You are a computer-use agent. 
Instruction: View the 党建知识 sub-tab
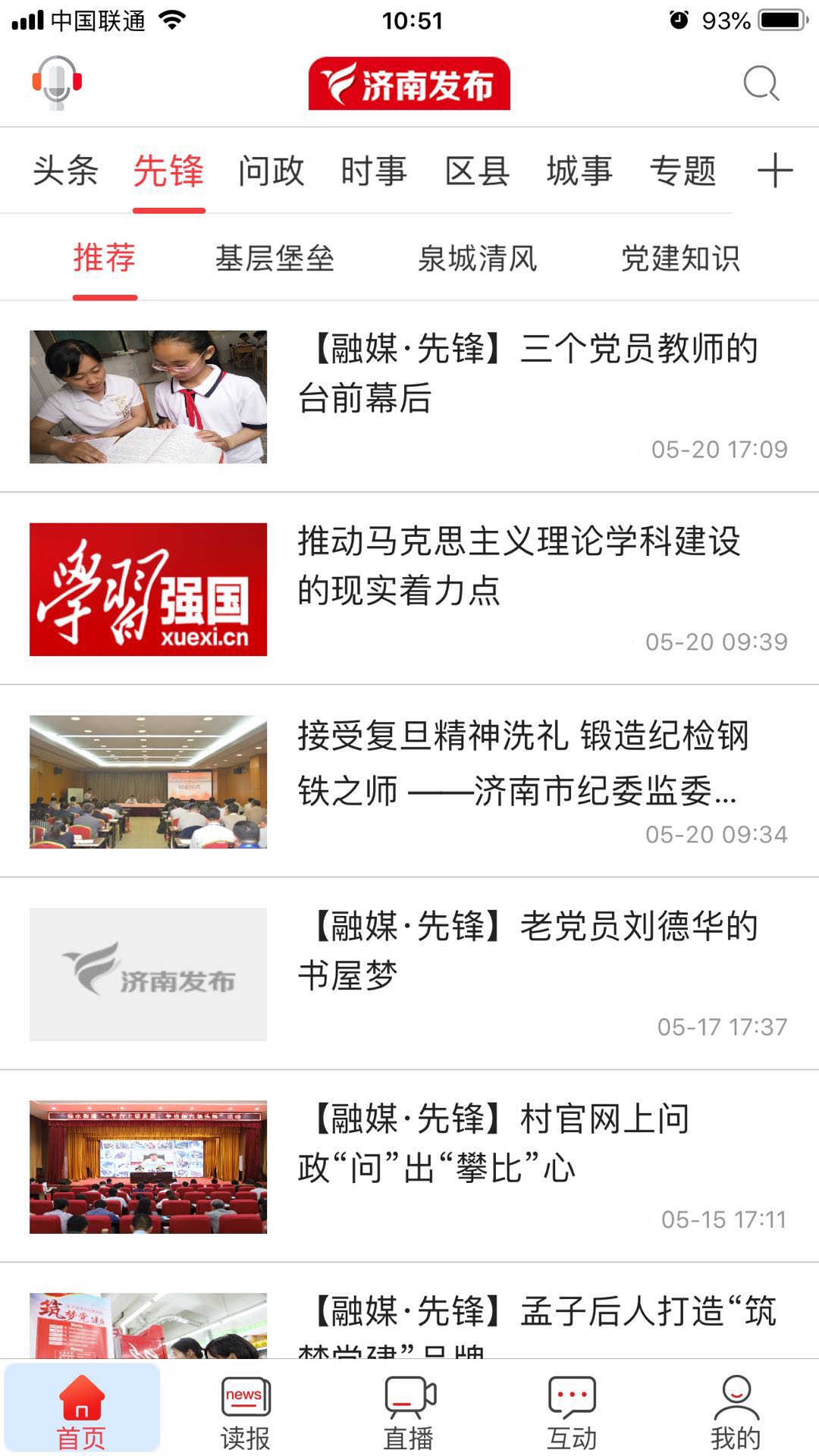680,259
